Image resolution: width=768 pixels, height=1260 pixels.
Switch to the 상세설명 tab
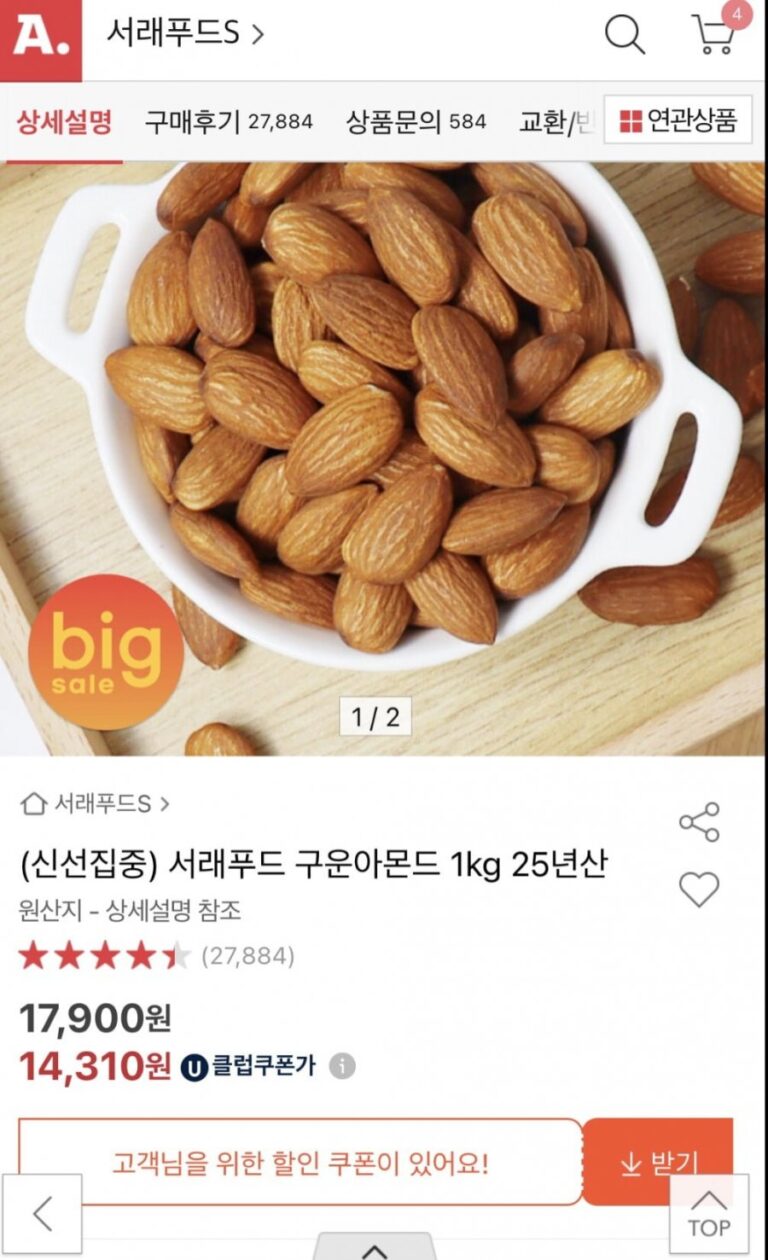[x=64, y=122]
